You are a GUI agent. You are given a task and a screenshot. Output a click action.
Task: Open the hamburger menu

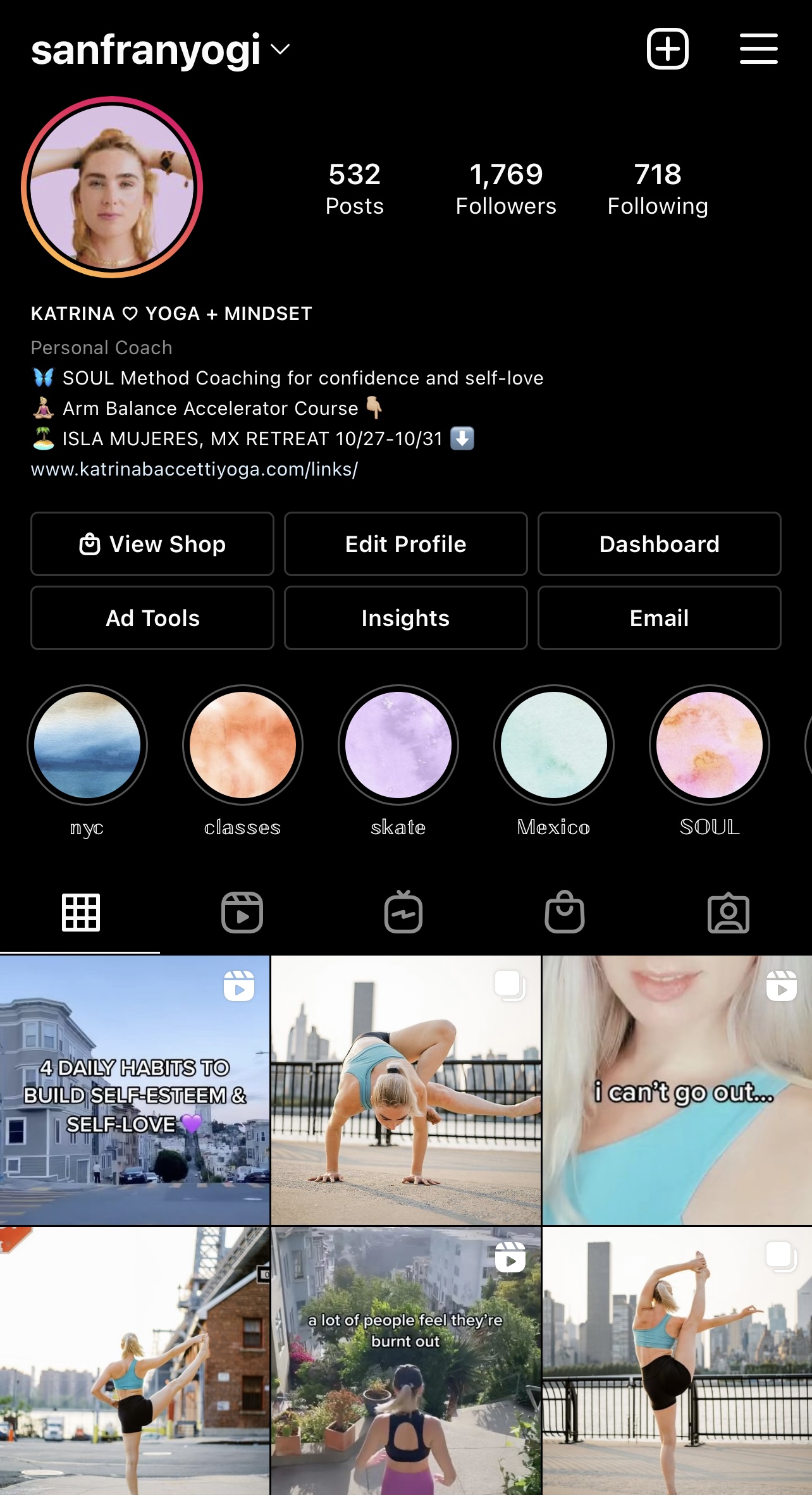758,49
